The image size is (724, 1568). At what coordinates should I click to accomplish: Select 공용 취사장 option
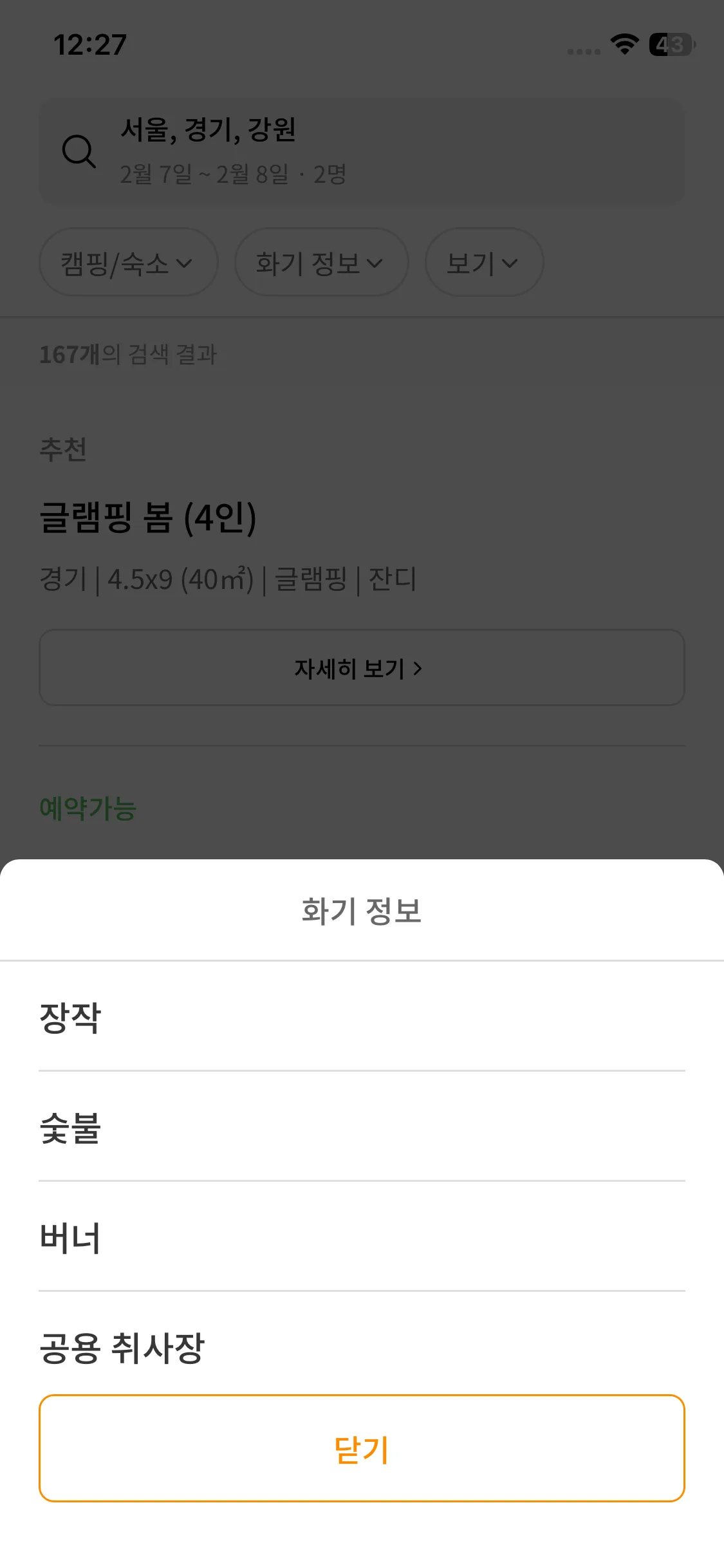click(362, 1344)
